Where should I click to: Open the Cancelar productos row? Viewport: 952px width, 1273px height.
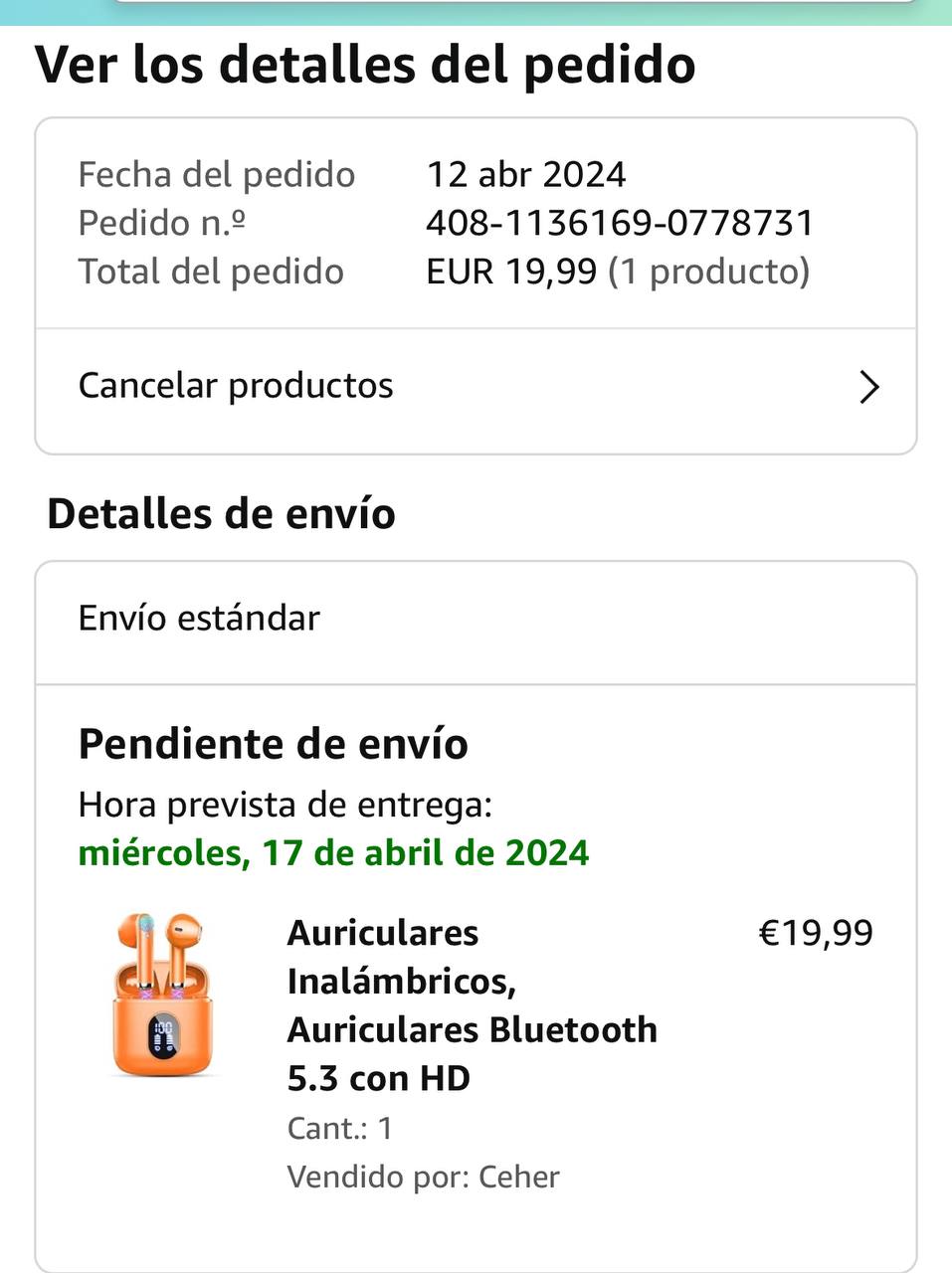point(476,387)
